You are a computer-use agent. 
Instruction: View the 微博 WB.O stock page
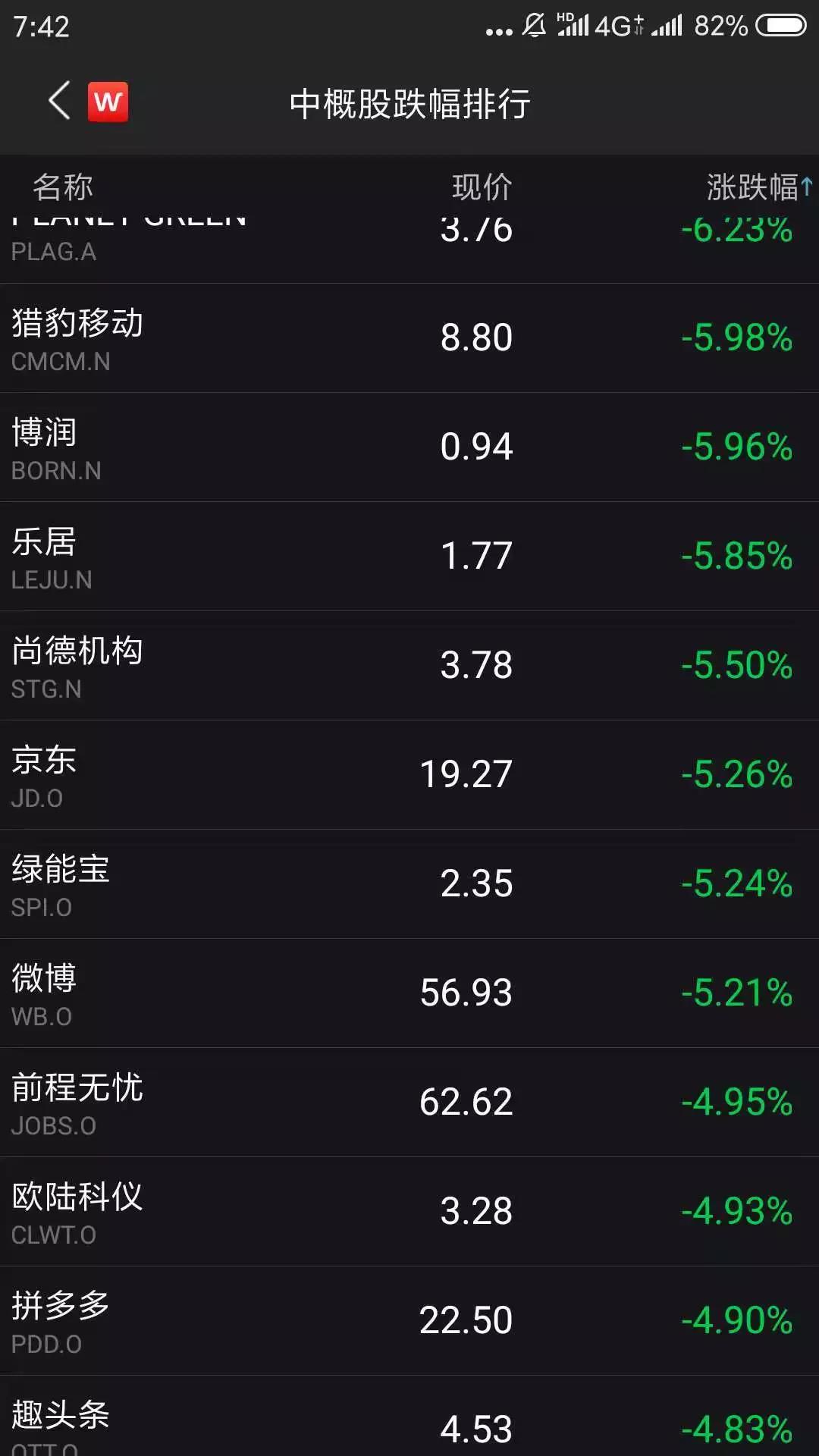point(409,993)
